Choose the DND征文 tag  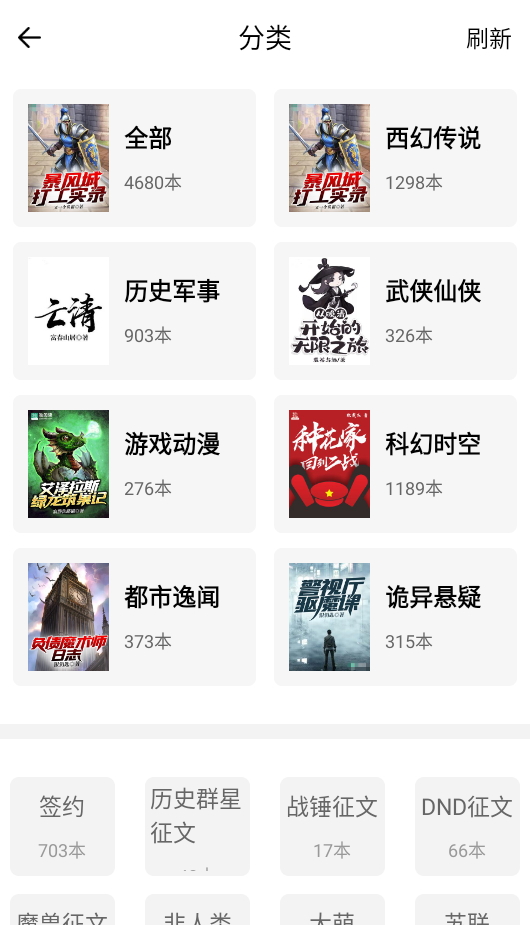pyautogui.click(x=467, y=826)
